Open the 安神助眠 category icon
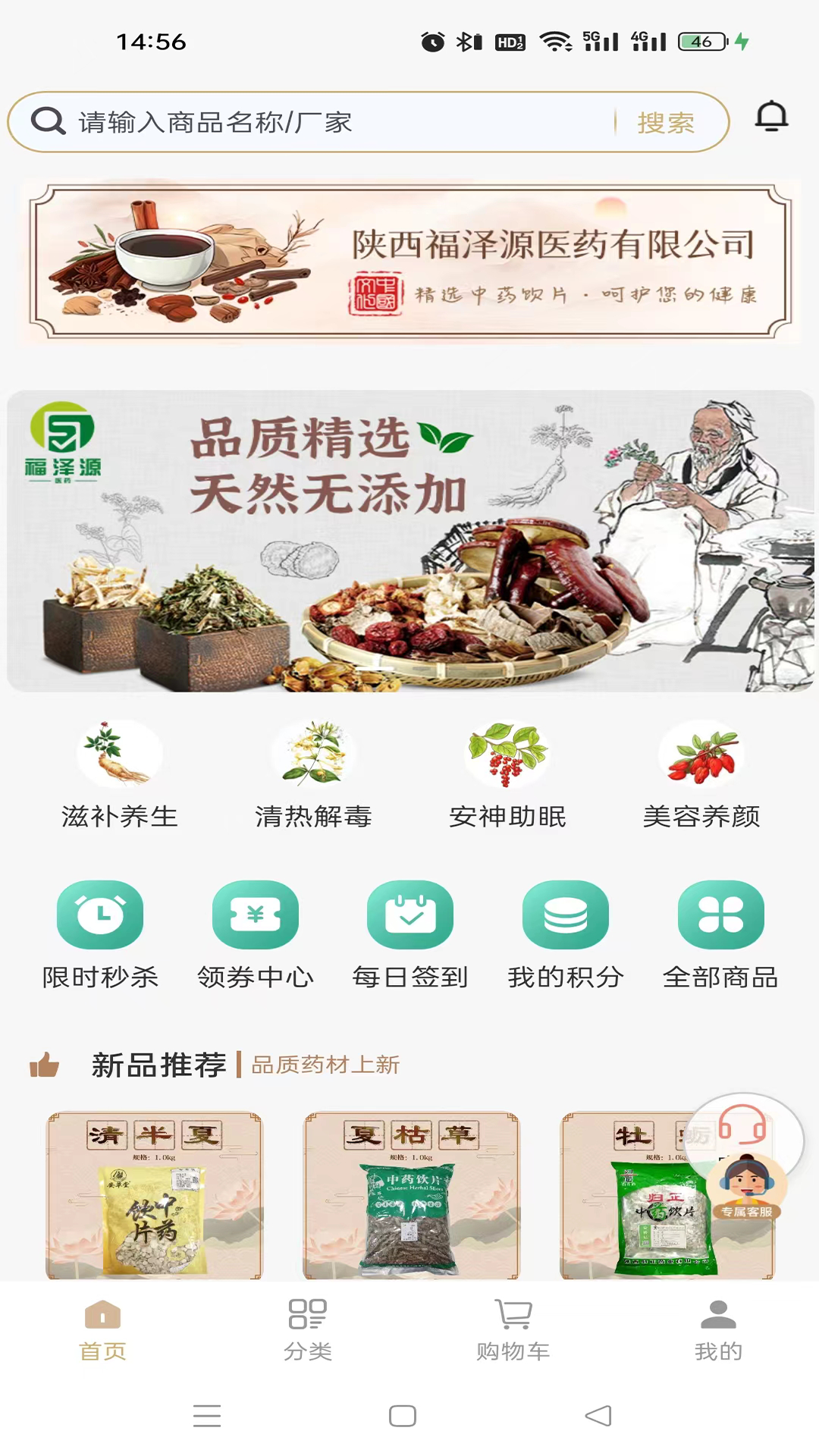The width and height of the screenshot is (819, 1456). (507, 755)
